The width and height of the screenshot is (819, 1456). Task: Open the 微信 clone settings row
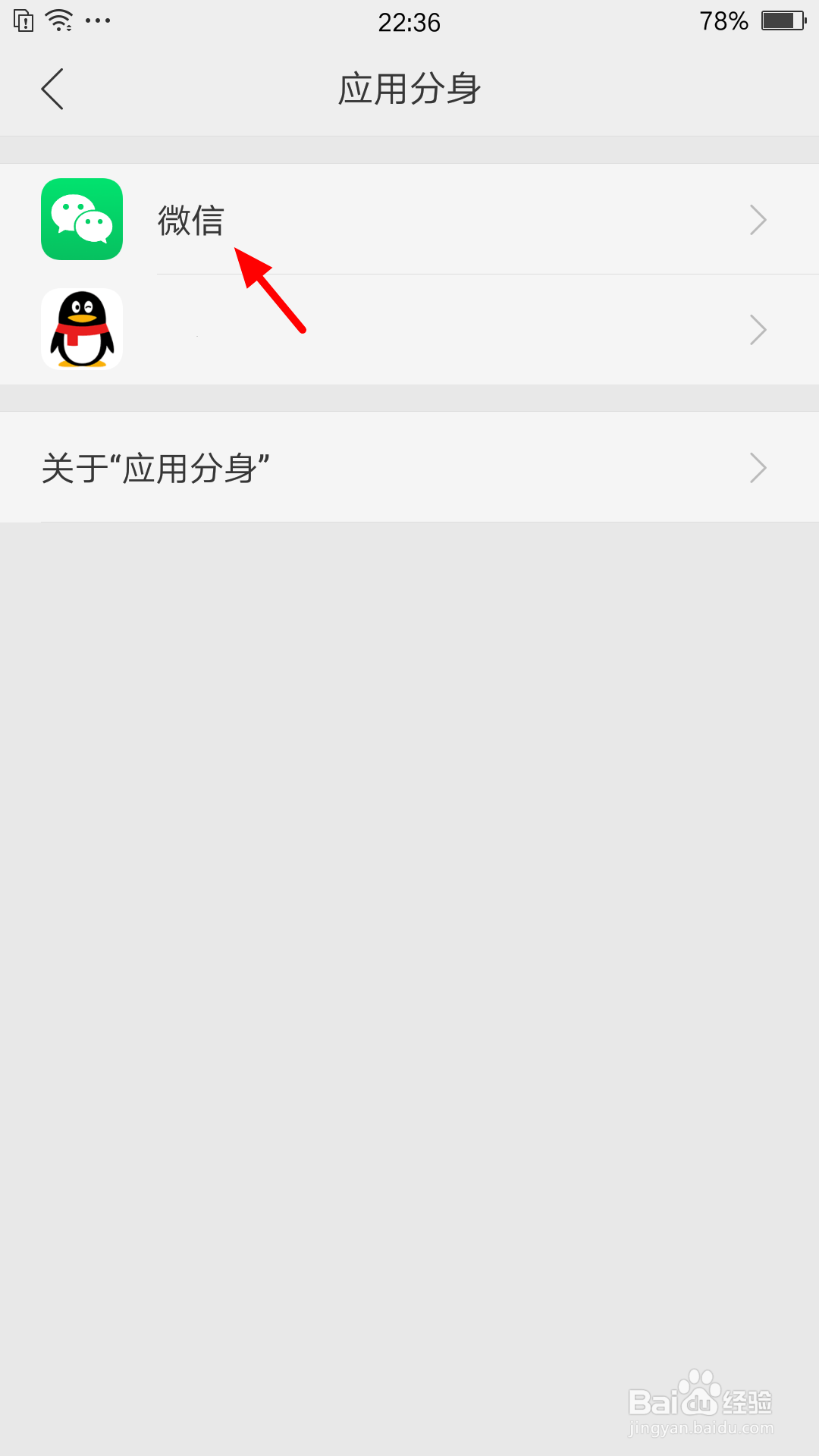(x=409, y=219)
